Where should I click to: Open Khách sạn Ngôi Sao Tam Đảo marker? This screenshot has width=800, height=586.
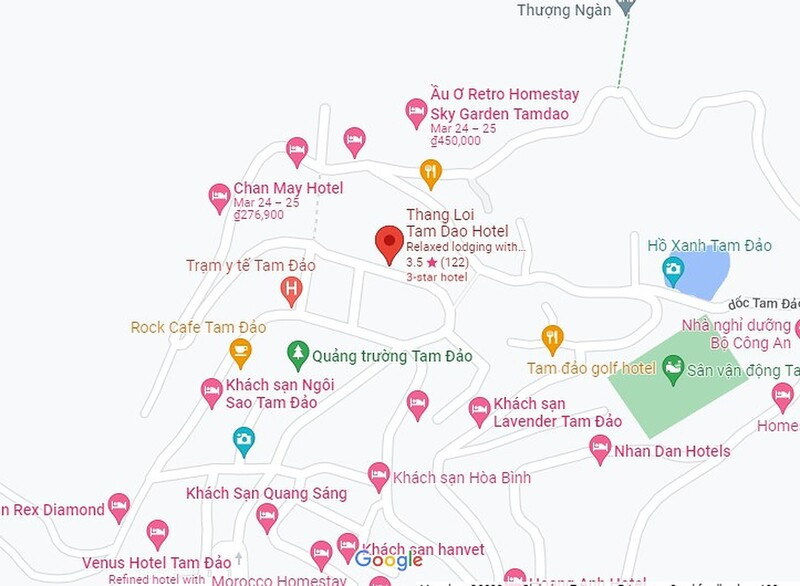click(x=211, y=392)
